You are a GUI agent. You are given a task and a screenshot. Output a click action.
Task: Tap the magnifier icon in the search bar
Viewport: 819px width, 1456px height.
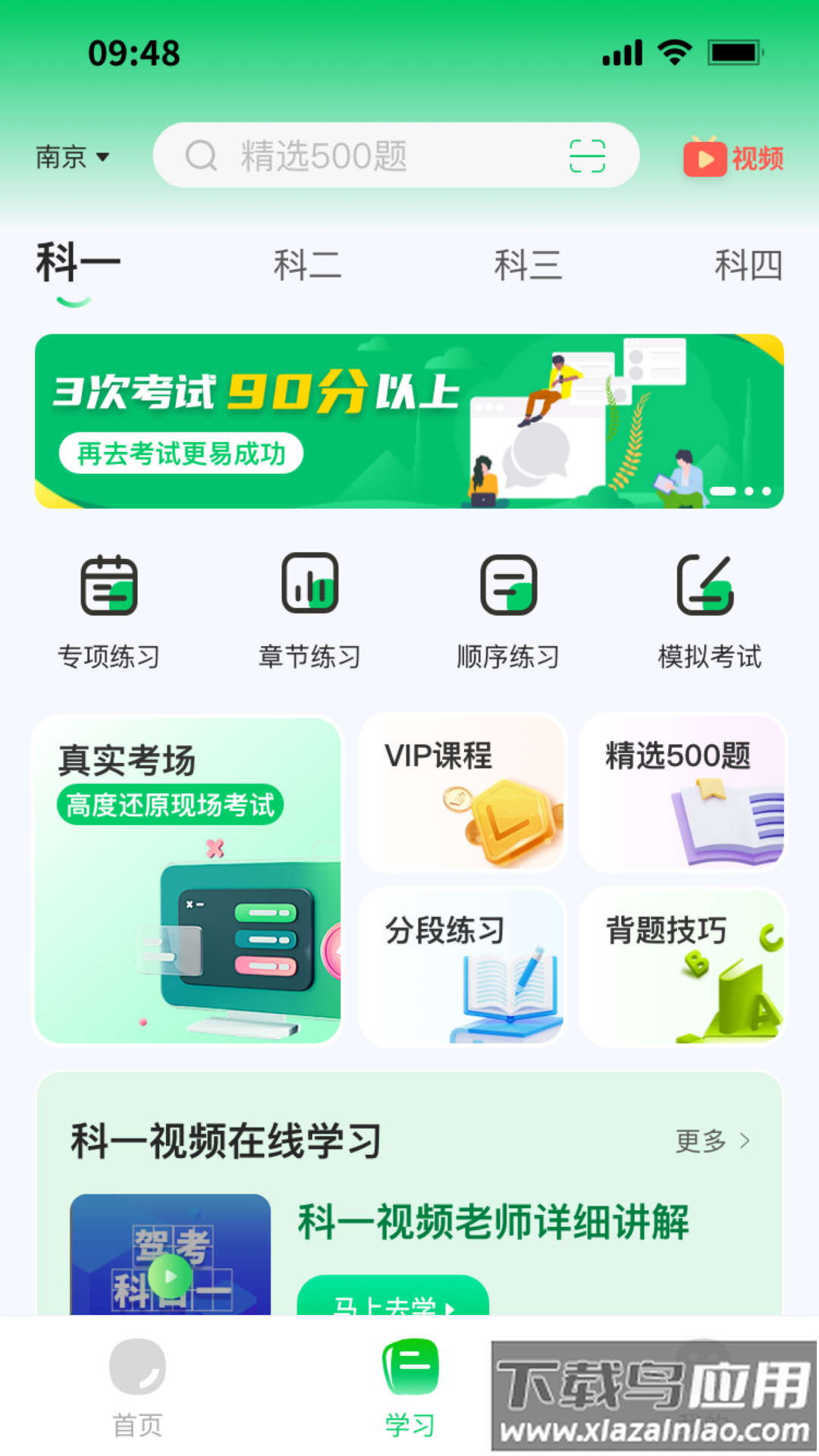pos(199,155)
